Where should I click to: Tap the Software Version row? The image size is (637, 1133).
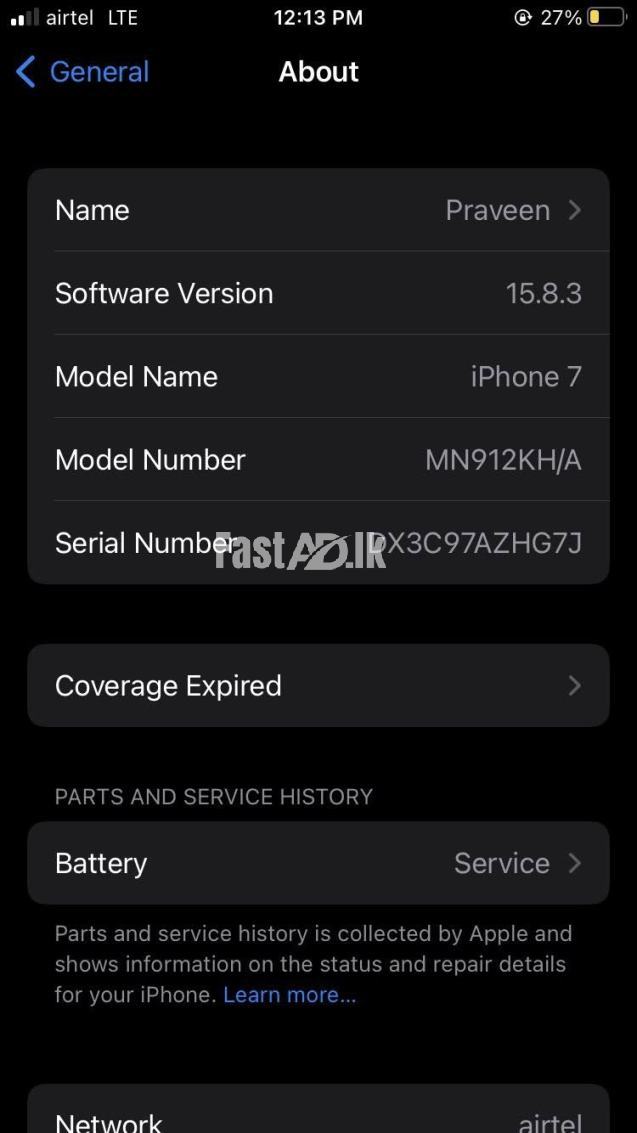tap(318, 293)
